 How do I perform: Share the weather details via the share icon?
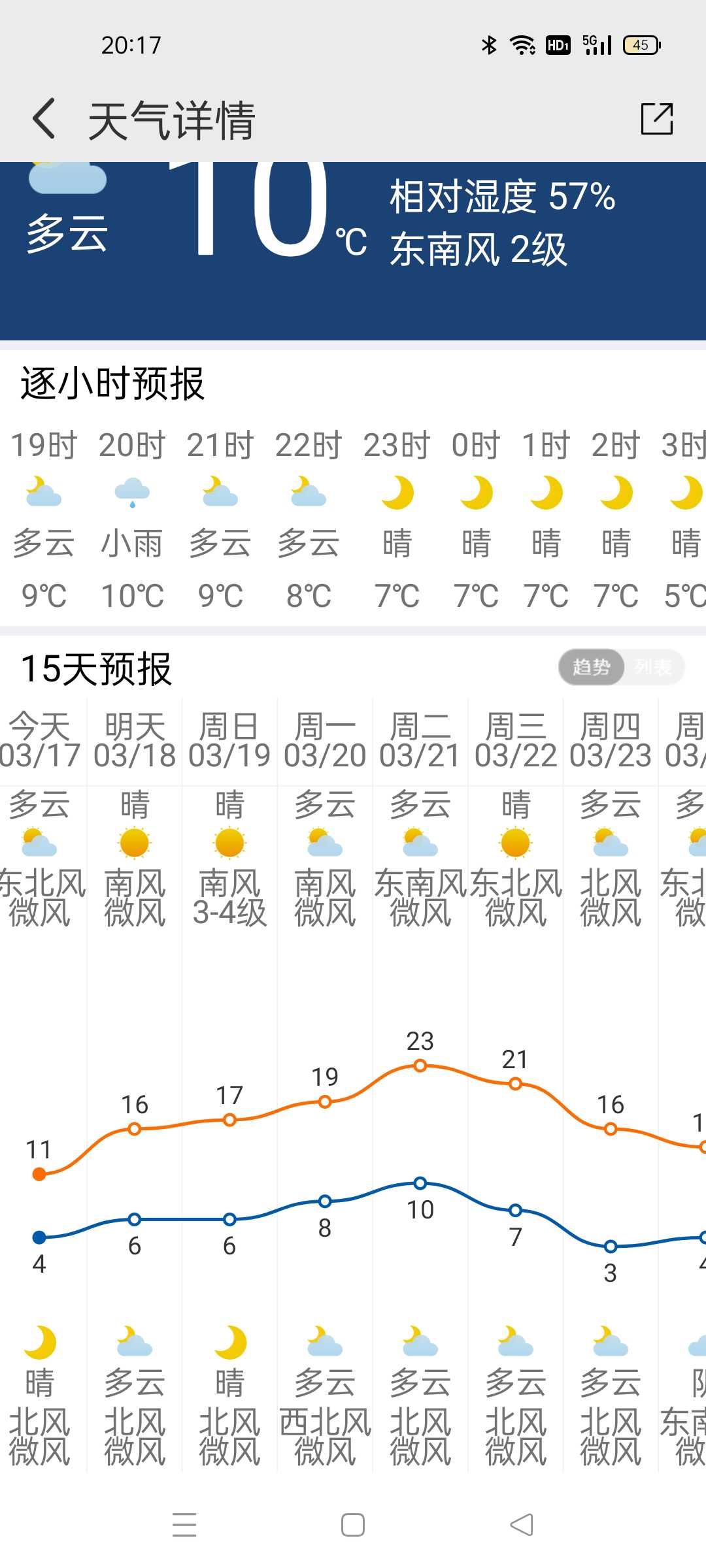coord(657,119)
